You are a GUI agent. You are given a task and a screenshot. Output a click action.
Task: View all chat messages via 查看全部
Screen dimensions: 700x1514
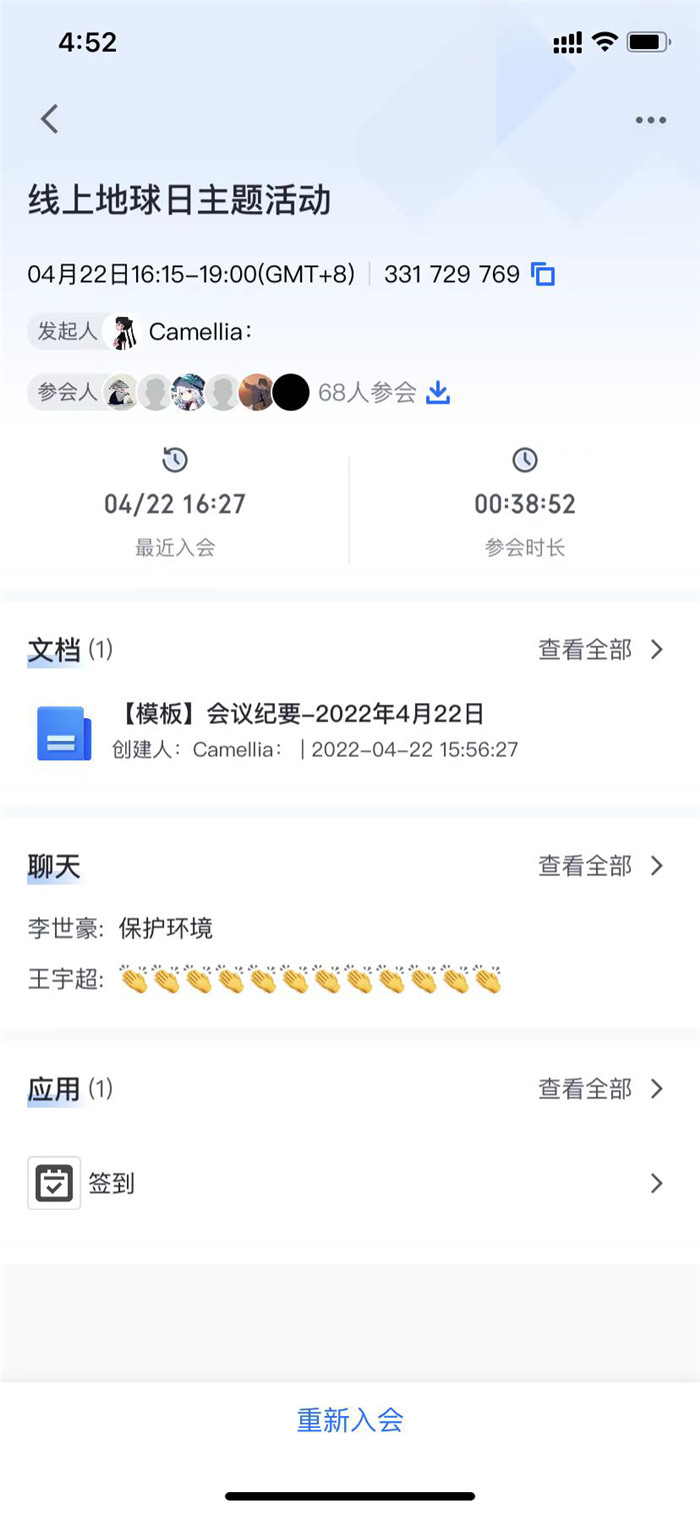coord(600,866)
